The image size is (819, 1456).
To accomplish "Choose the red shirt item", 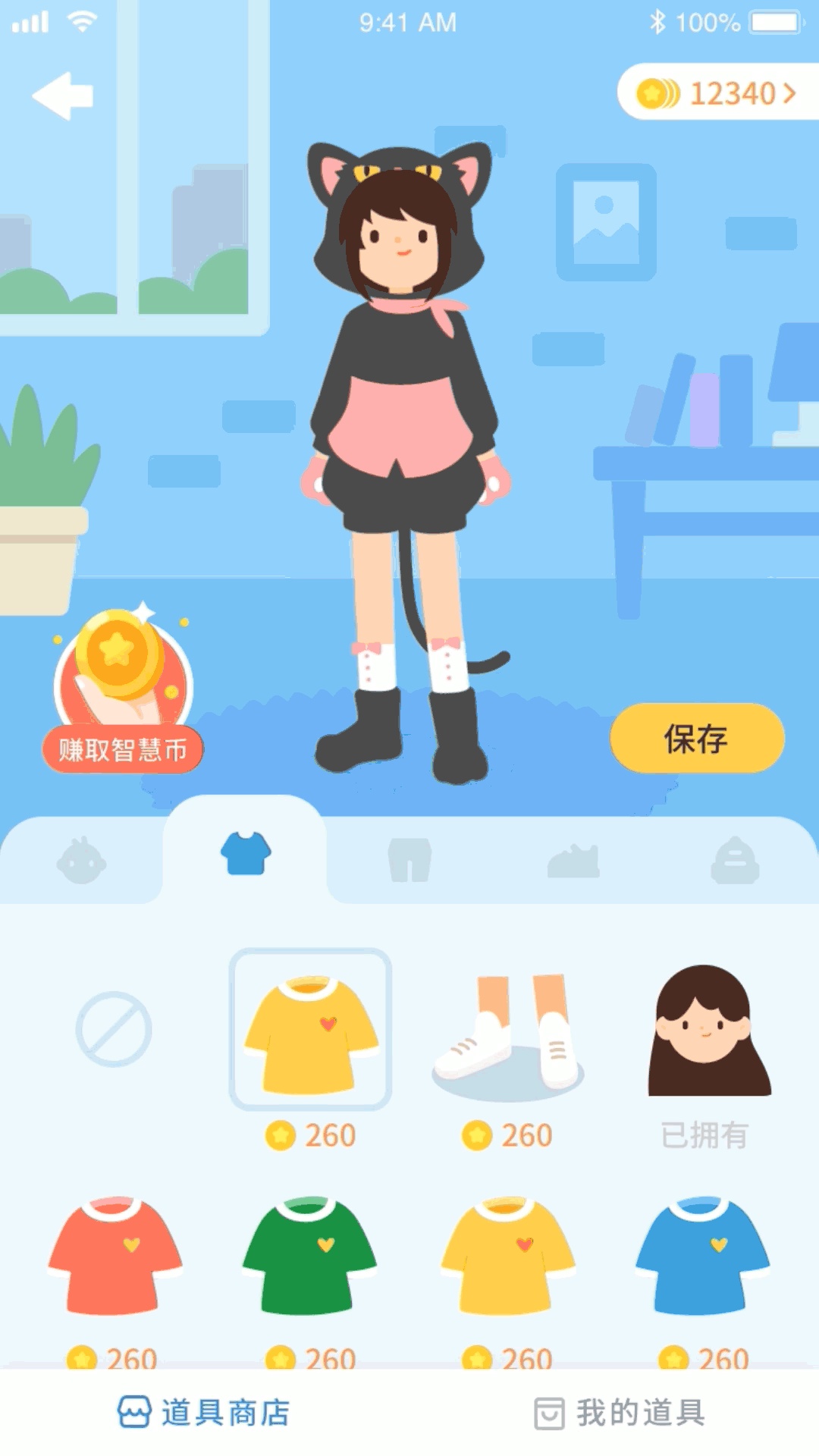I will [115, 1257].
